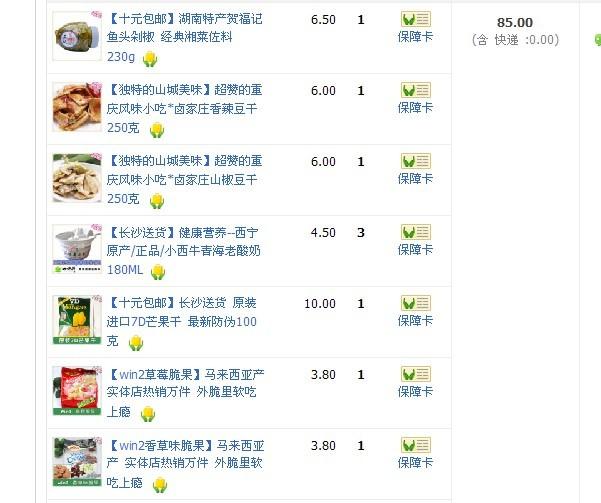Open the 卤家庄香辣豆干 product link

185,100
